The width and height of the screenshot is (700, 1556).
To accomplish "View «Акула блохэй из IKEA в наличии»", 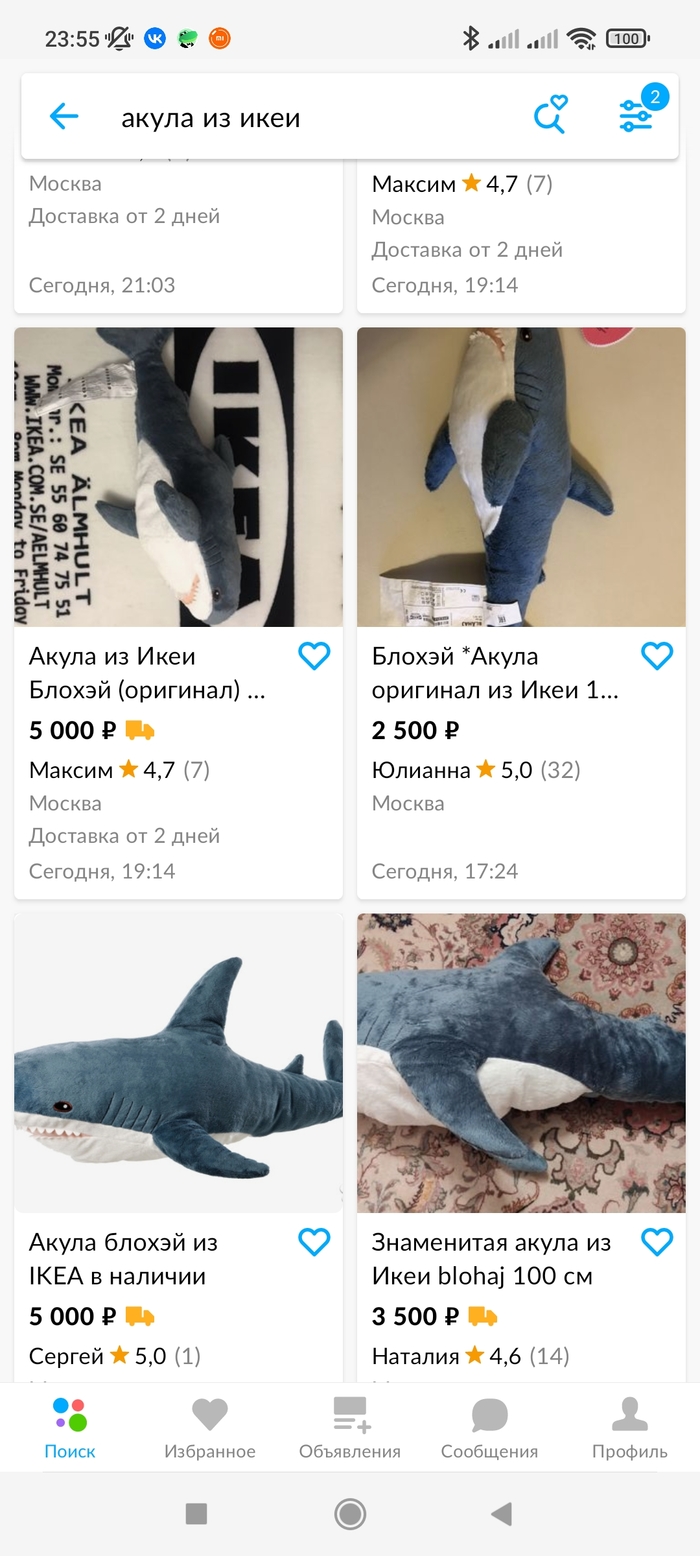I will 178,1063.
